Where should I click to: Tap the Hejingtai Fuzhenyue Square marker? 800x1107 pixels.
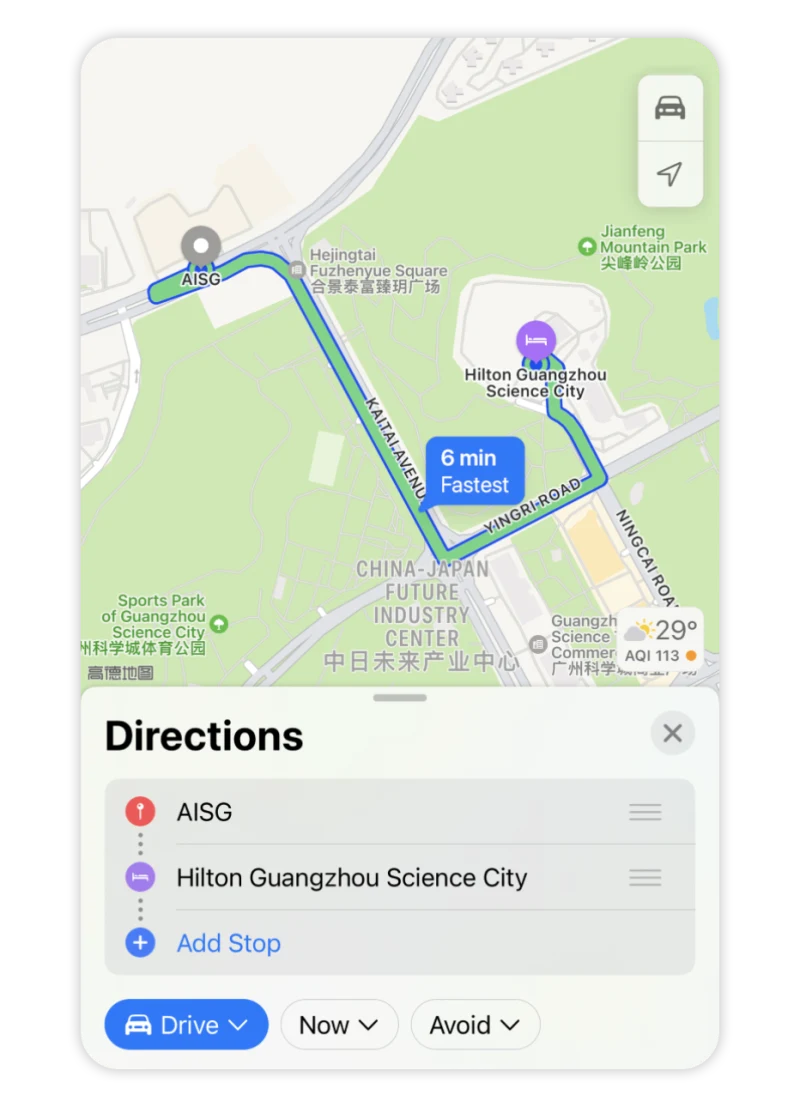point(297,270)
